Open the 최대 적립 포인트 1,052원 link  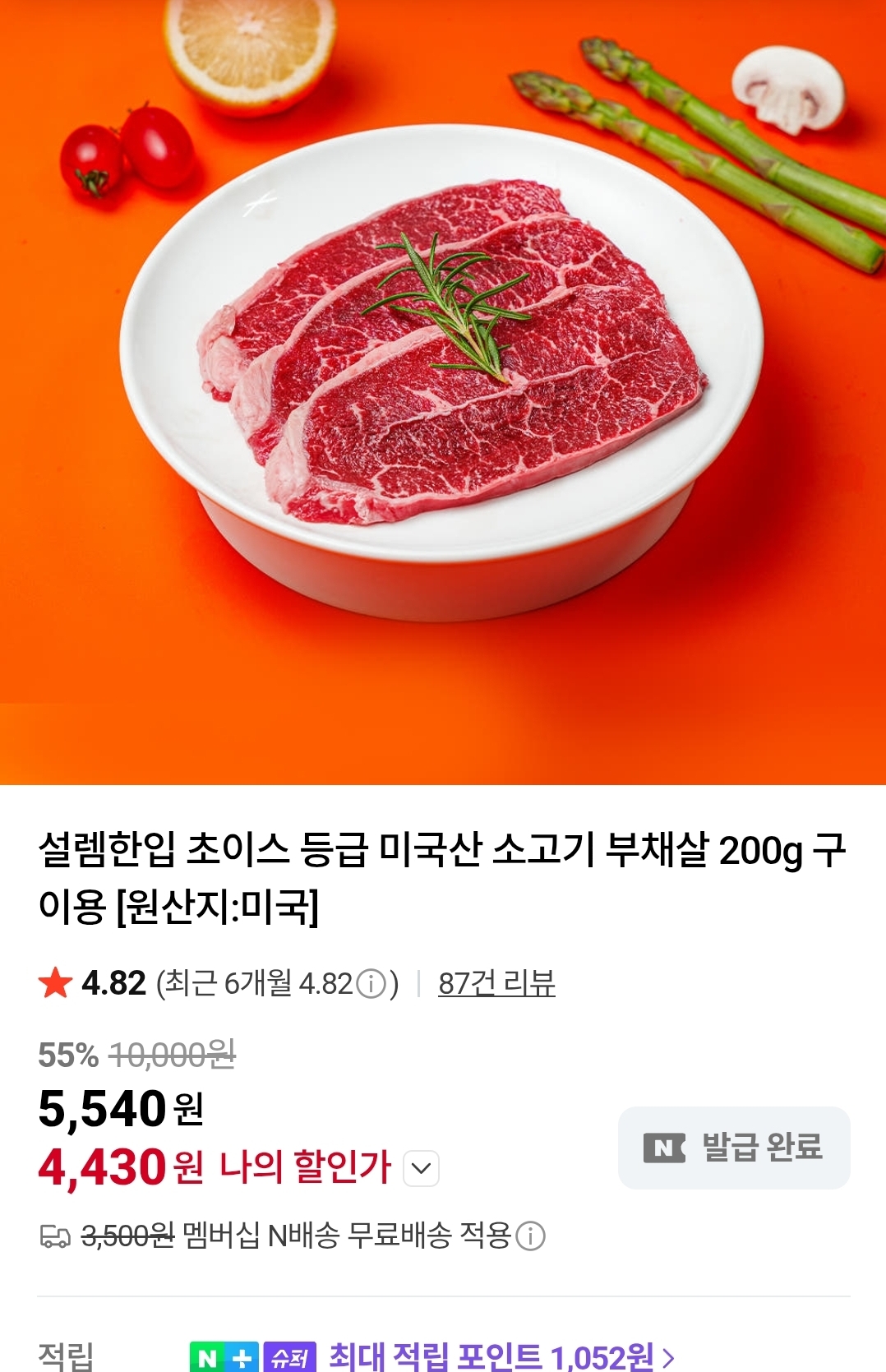[493, 1356]
